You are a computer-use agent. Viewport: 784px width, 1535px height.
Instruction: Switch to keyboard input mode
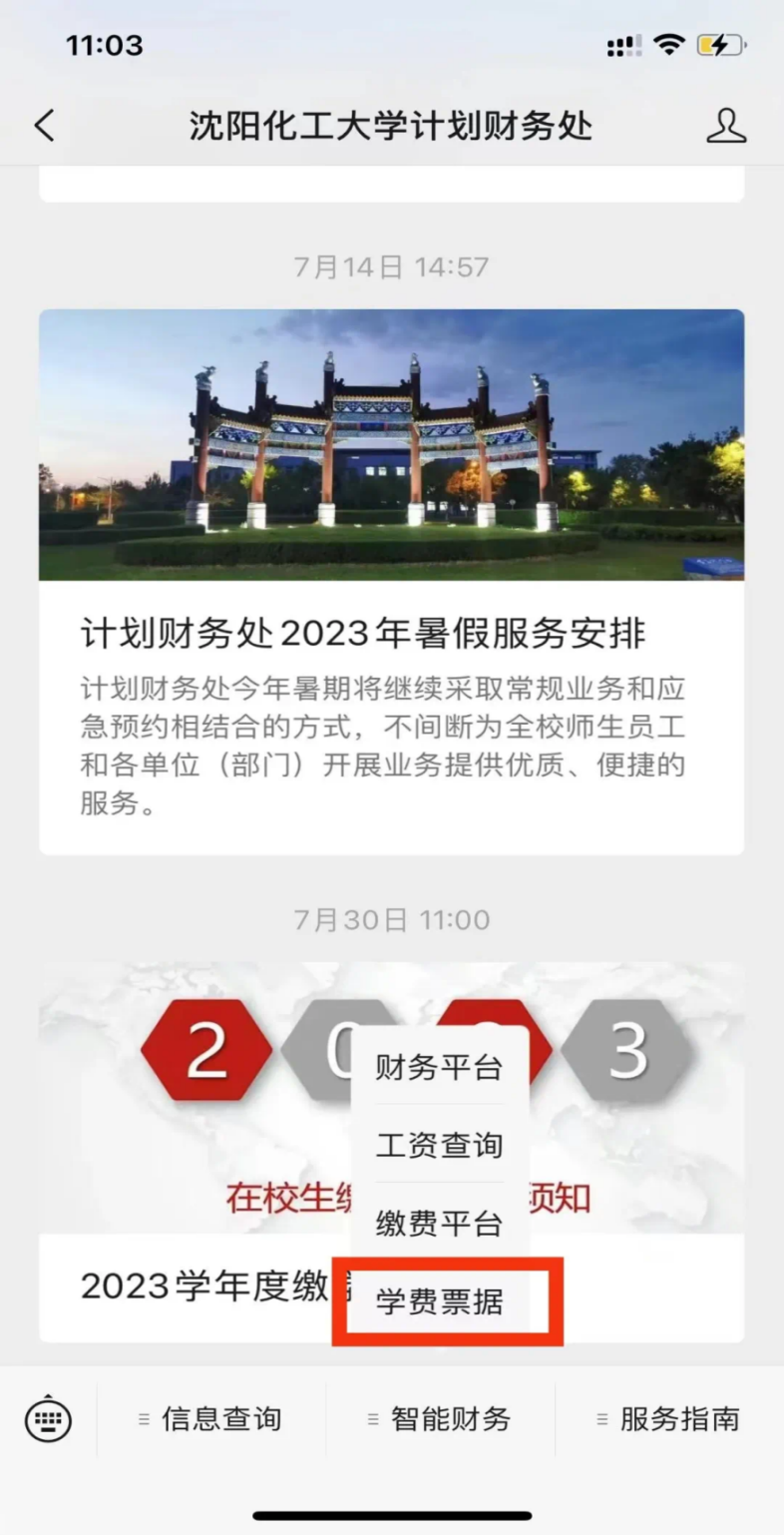48,1418
